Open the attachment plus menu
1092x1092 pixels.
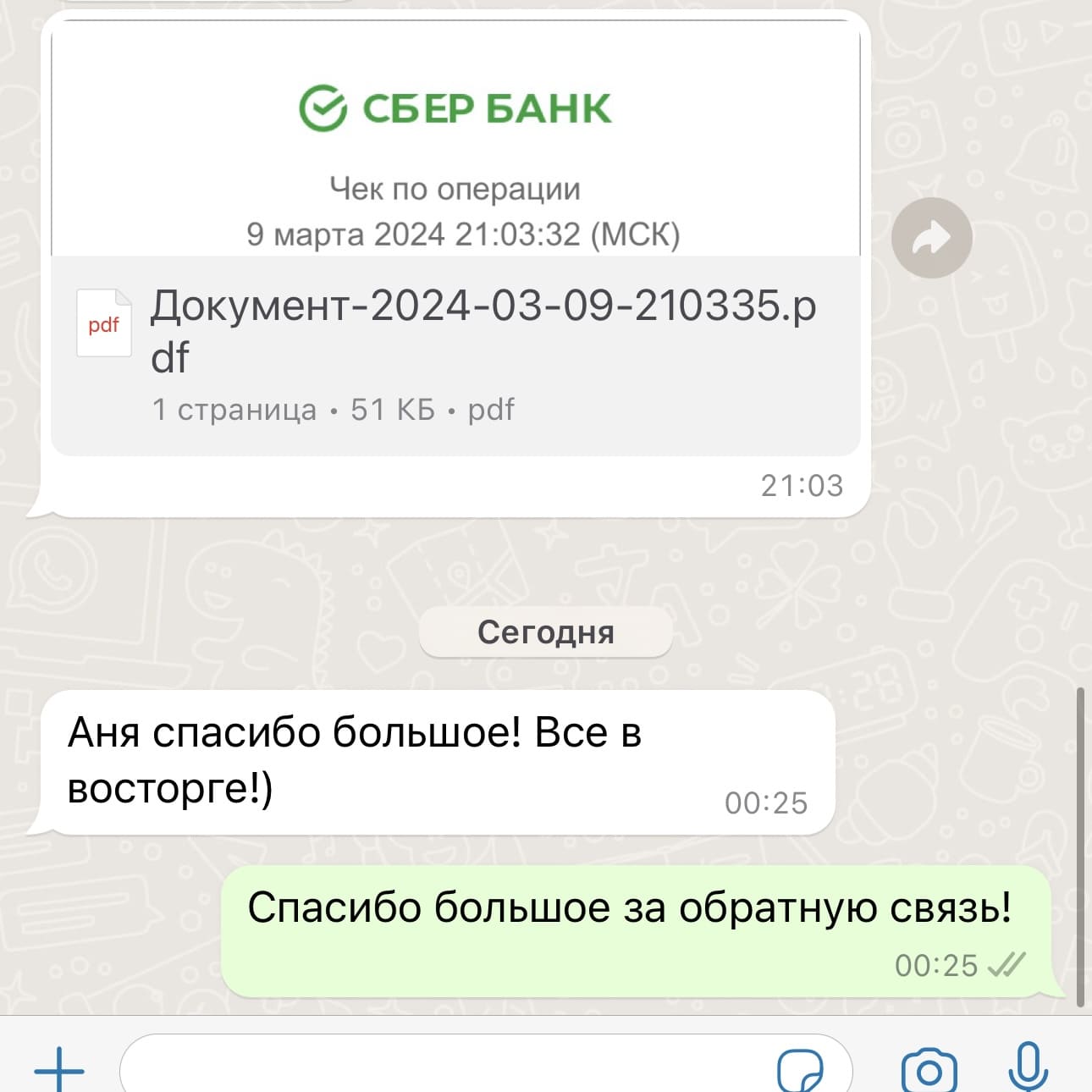point(59,1068)
